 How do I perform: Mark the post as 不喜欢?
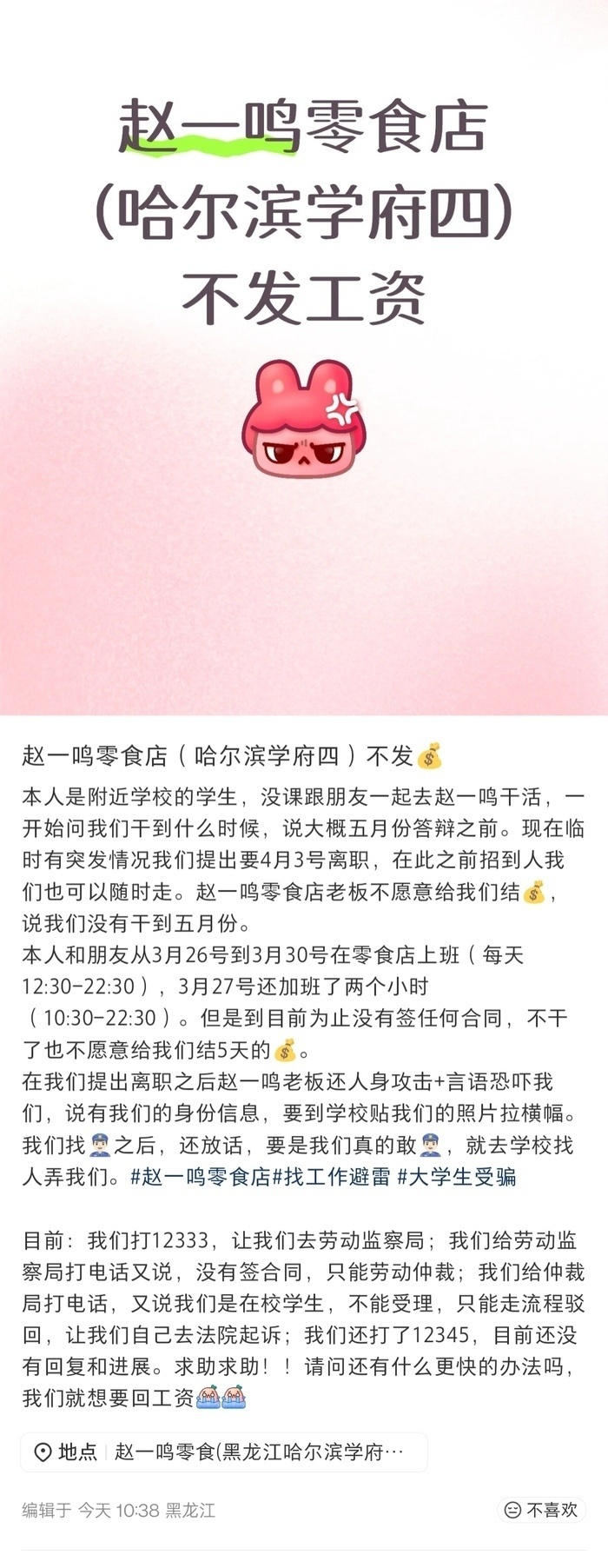541,1510
